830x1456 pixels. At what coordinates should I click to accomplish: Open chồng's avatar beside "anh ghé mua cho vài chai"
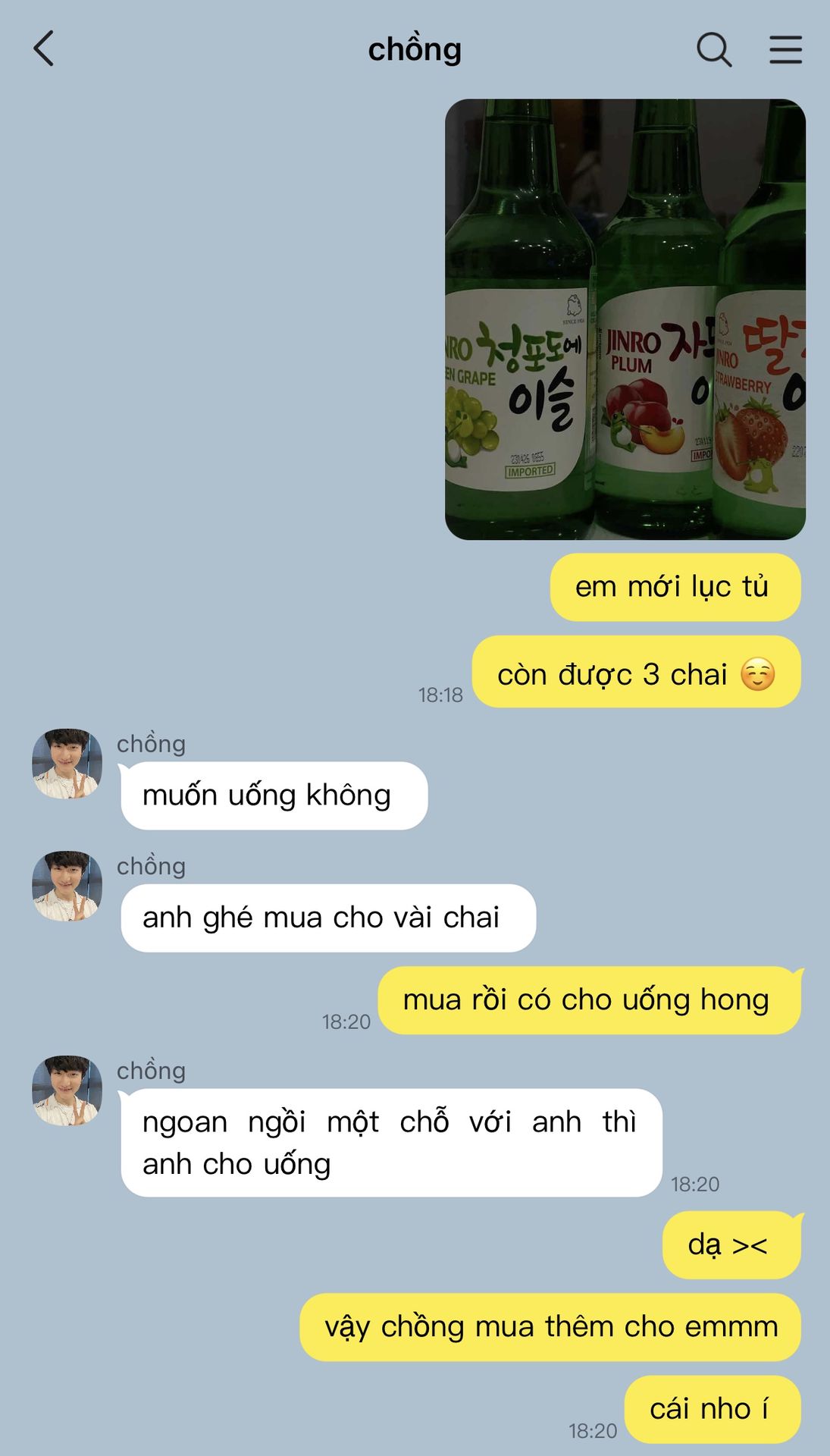[67, 886]
